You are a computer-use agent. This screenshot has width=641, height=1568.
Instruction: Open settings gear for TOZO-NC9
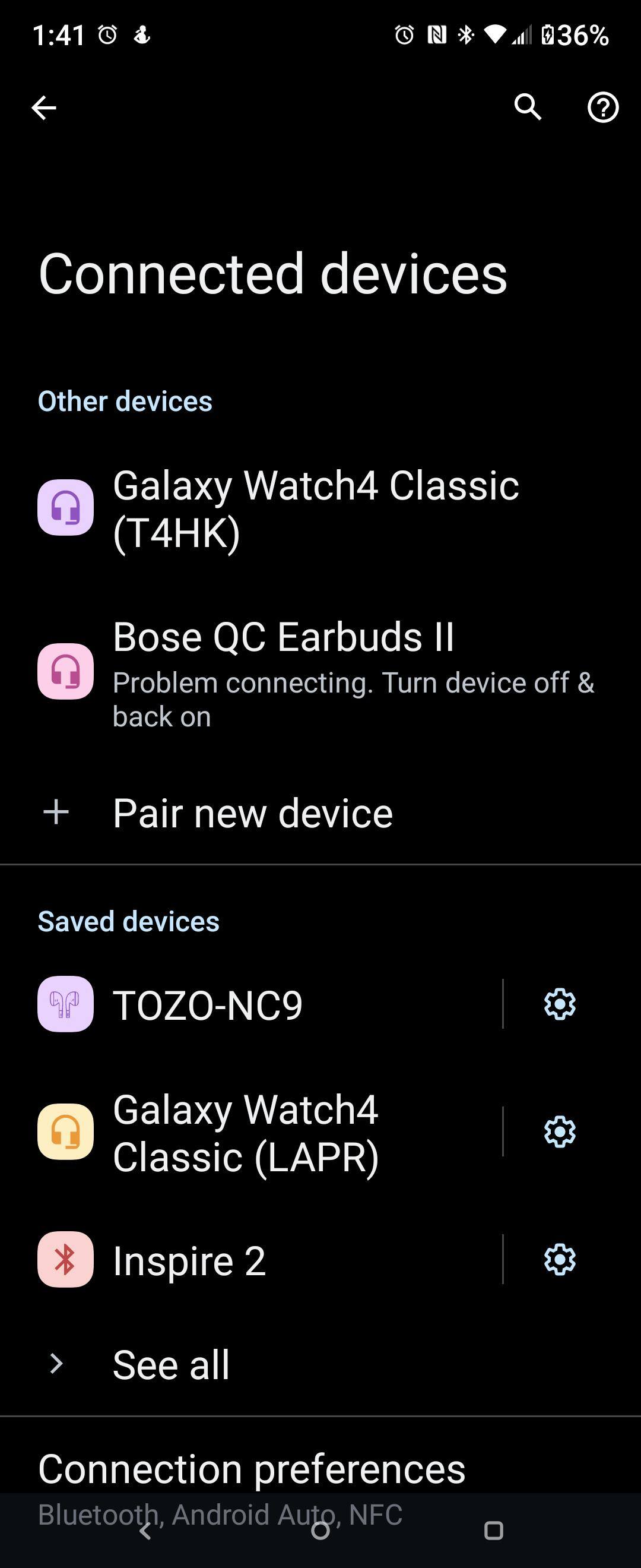click(x=560, y=1004)
